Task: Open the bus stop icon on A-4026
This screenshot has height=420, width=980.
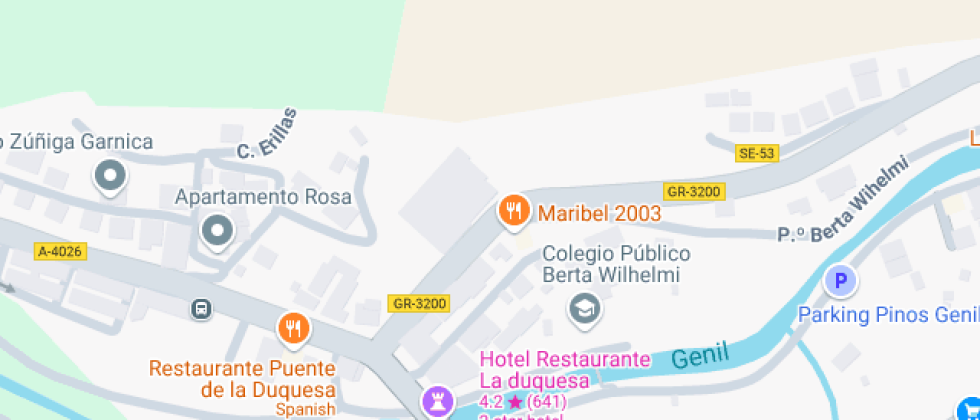Action: [202, 309]
